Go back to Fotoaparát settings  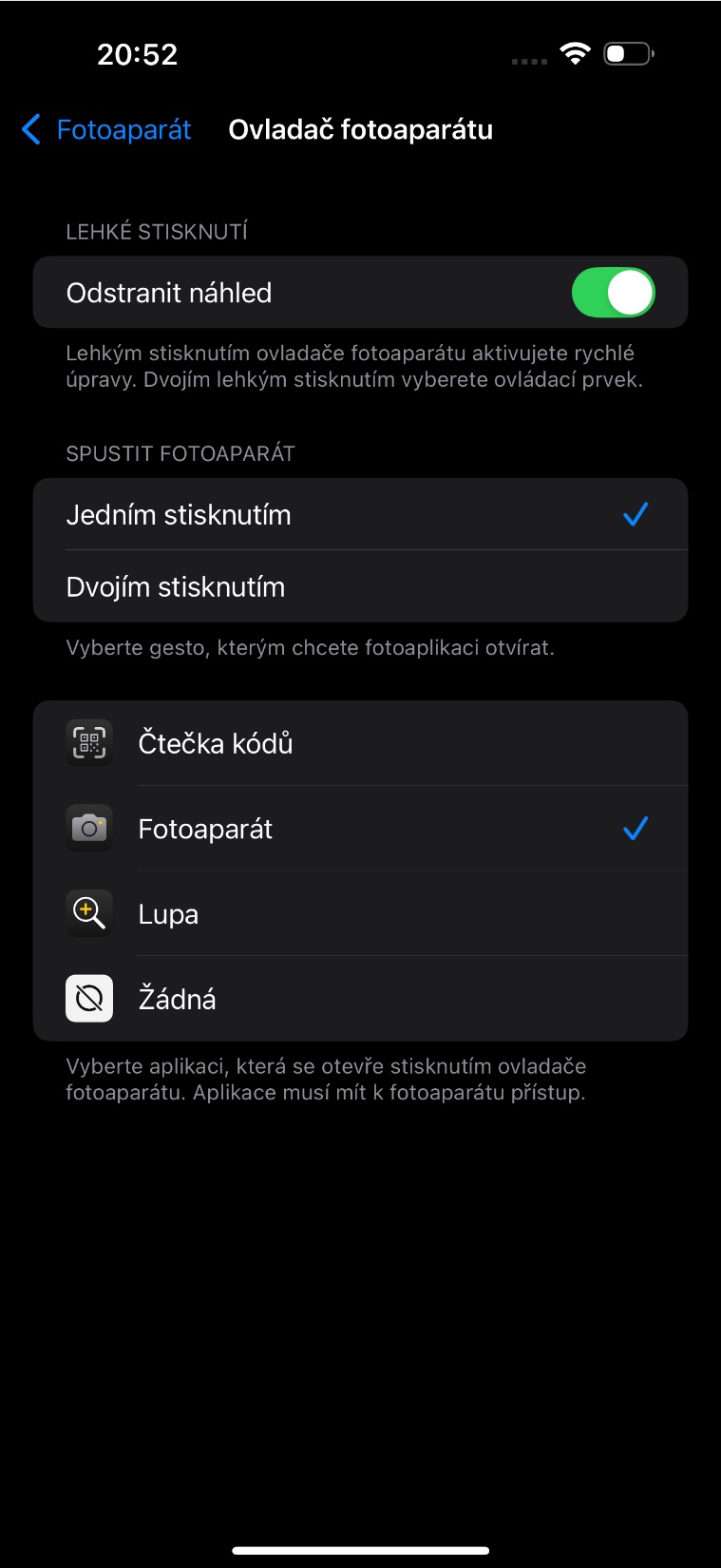point(106,129)
